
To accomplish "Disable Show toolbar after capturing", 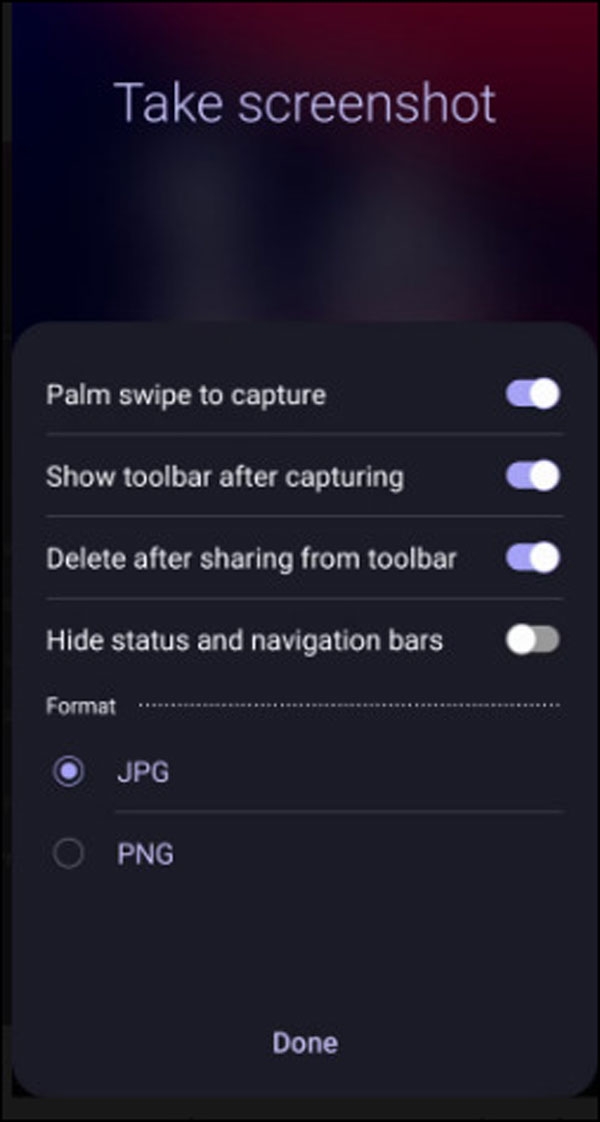I will (532, 476).
